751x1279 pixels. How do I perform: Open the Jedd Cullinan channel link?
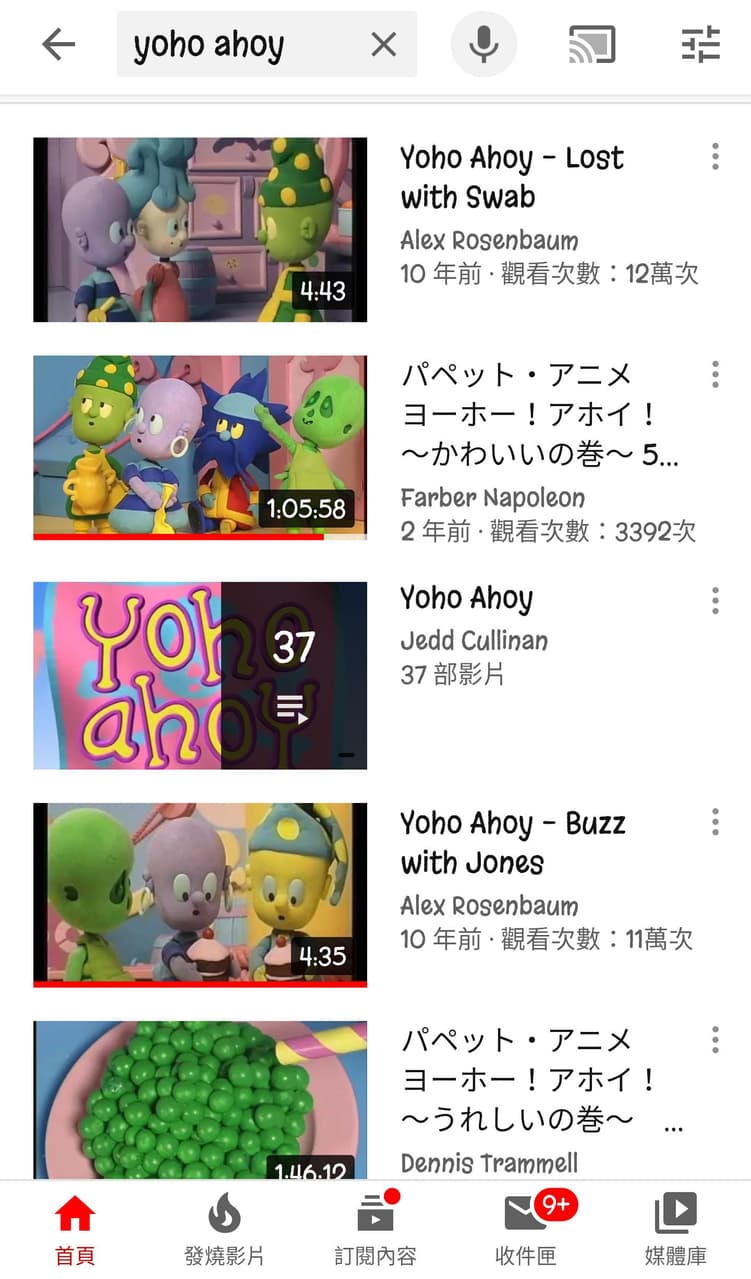pos(473,640)
